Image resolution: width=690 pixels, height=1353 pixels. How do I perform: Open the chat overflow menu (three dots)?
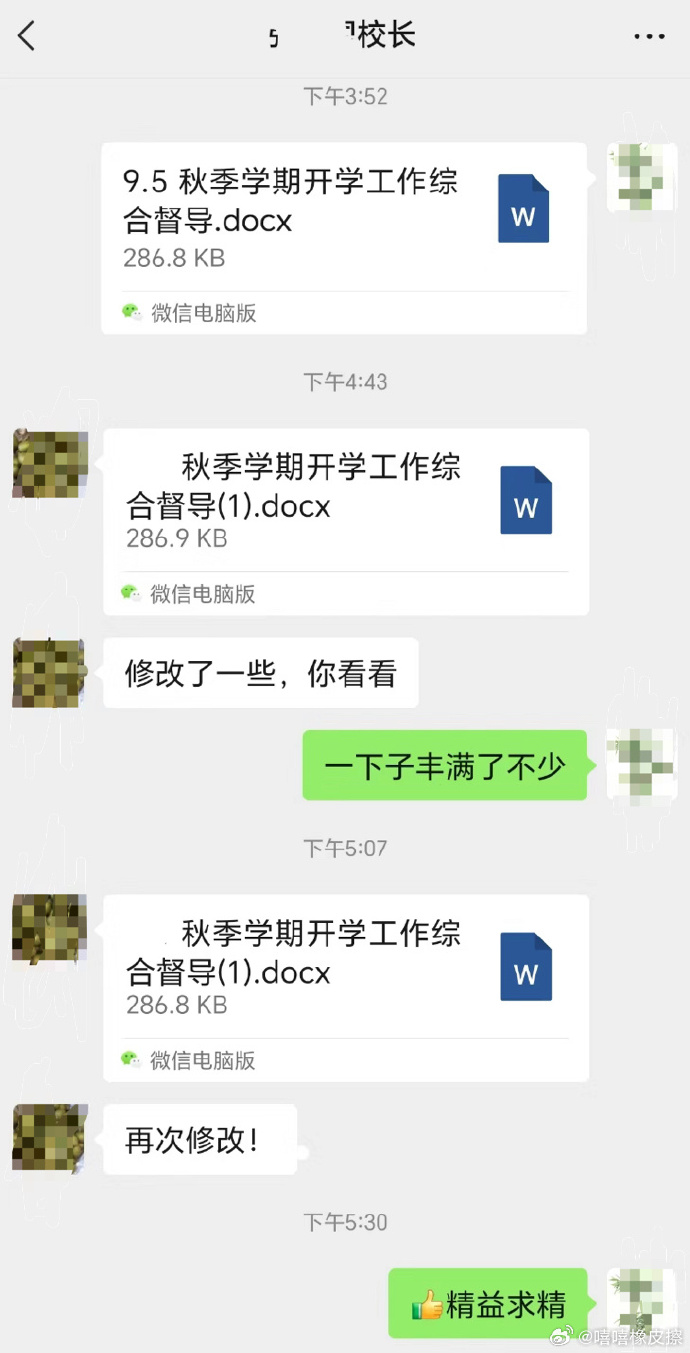[649, 37]
